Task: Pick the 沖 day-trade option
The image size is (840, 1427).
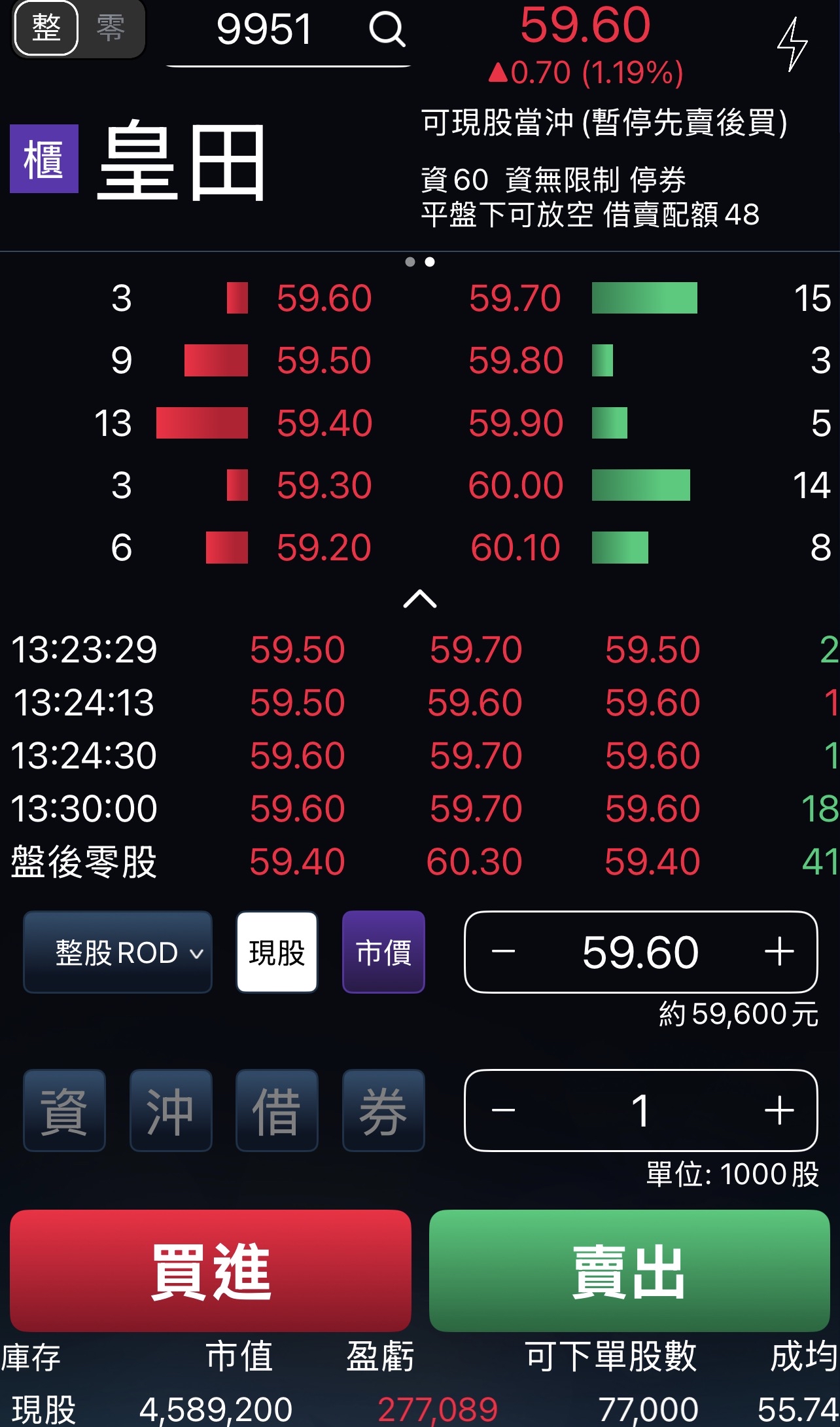Action: click(171, 1110)
